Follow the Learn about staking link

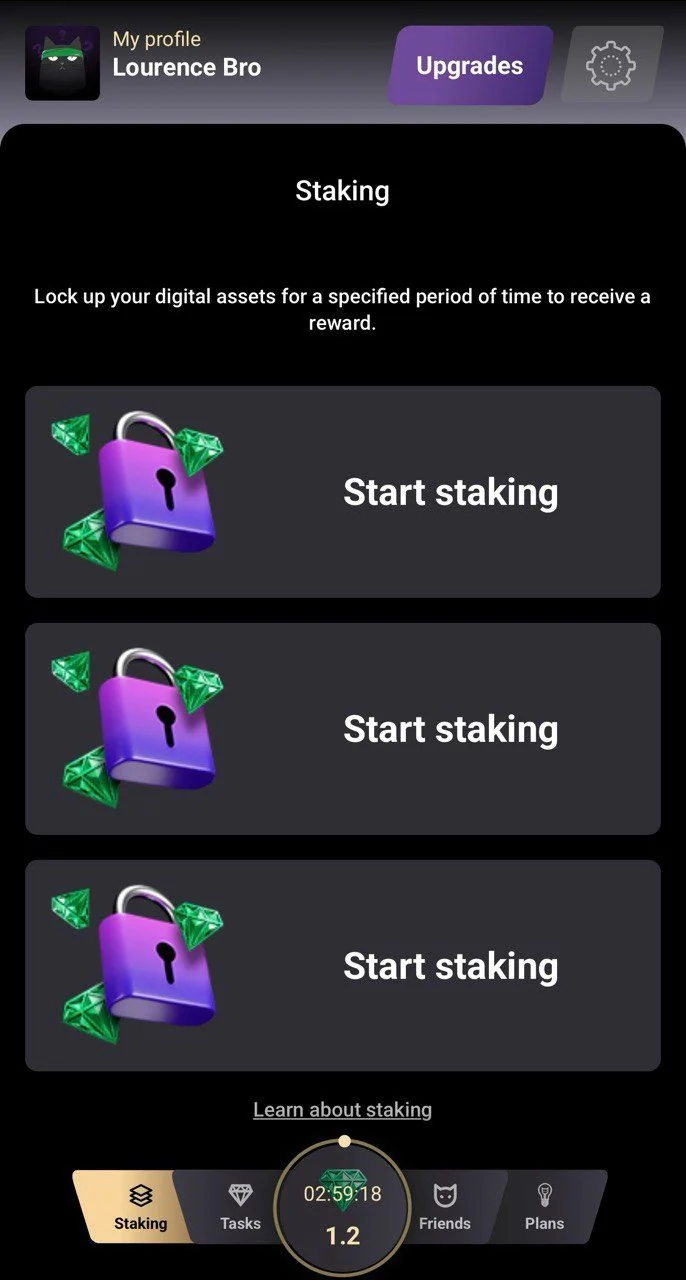point(342,1109)
